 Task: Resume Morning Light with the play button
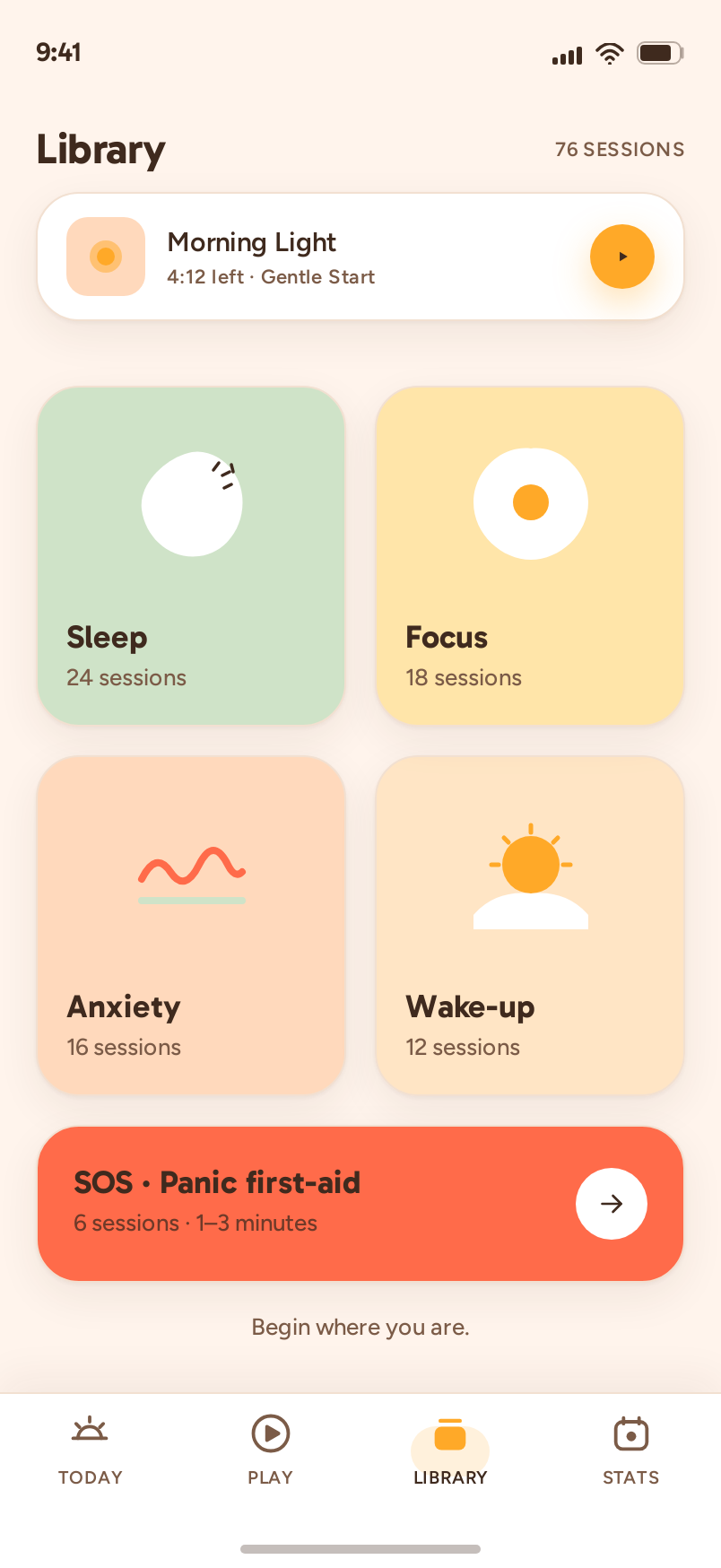622,257
